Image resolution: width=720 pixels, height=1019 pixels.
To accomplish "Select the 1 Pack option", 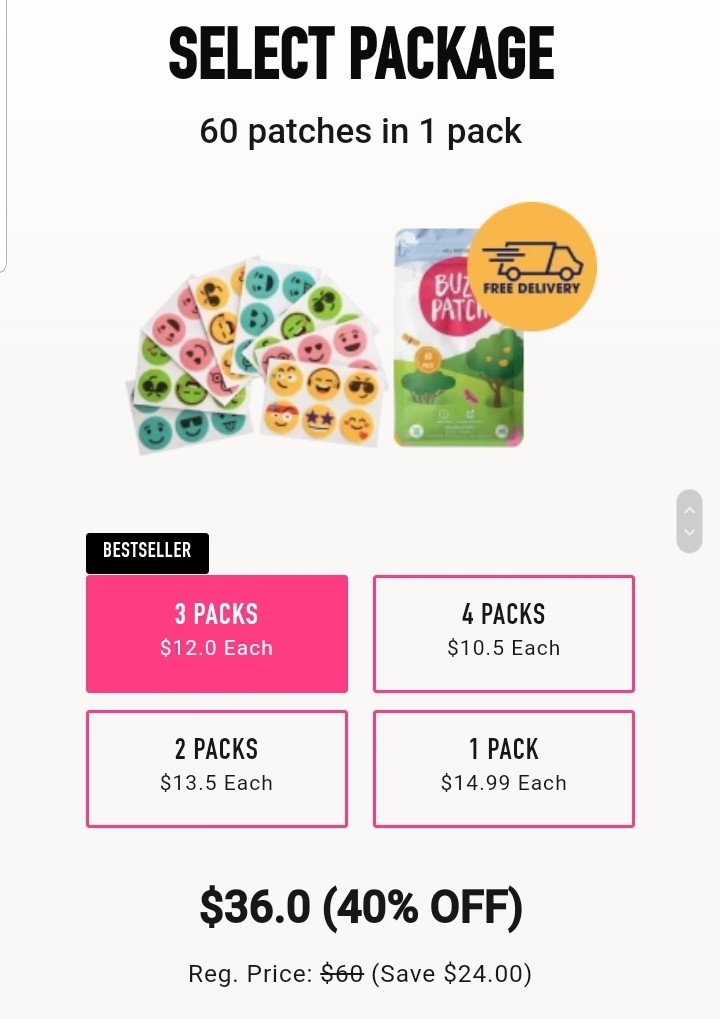I will pos(503,768).
